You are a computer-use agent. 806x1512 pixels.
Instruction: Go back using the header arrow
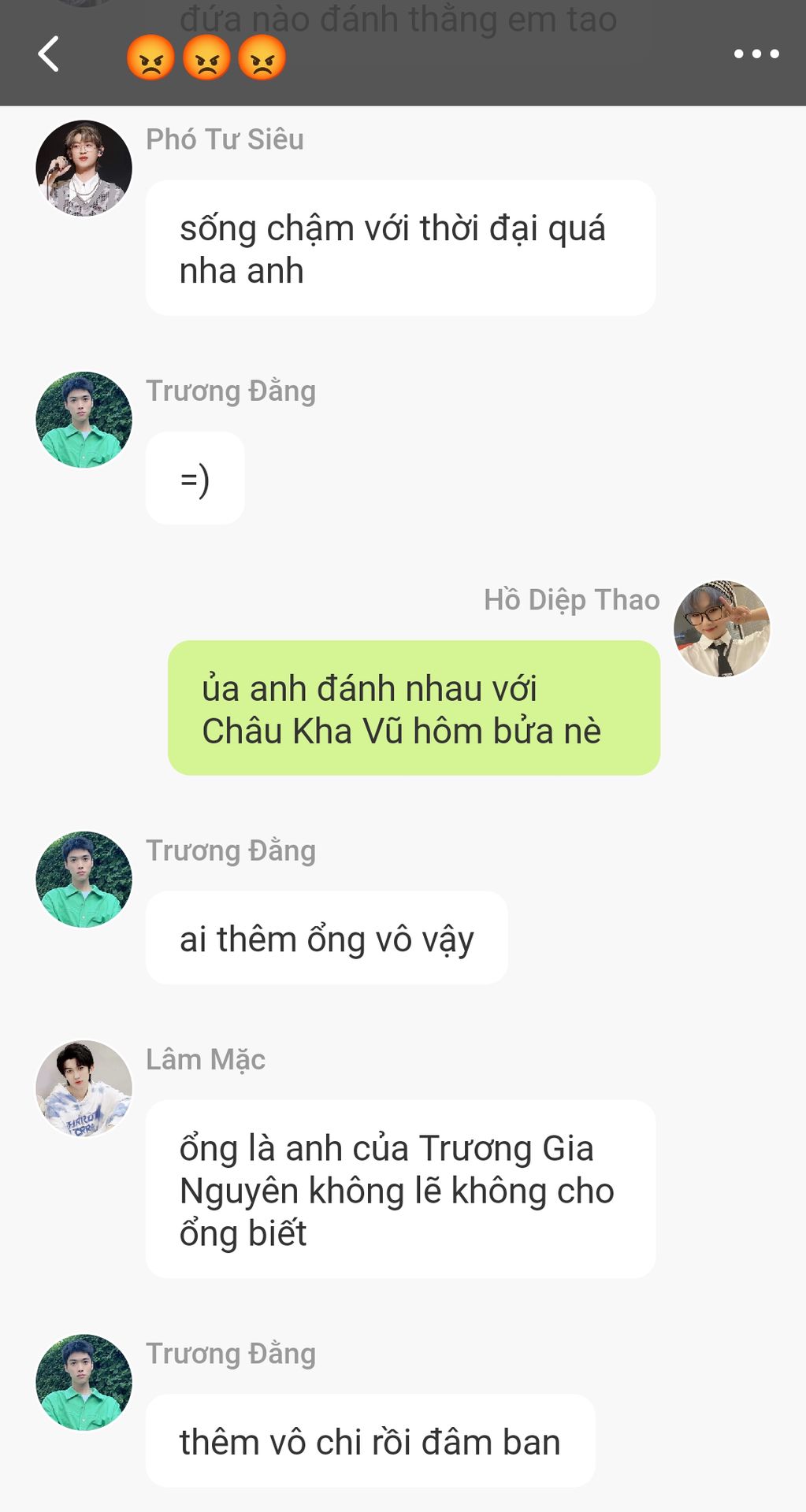[x=48, y=54]
